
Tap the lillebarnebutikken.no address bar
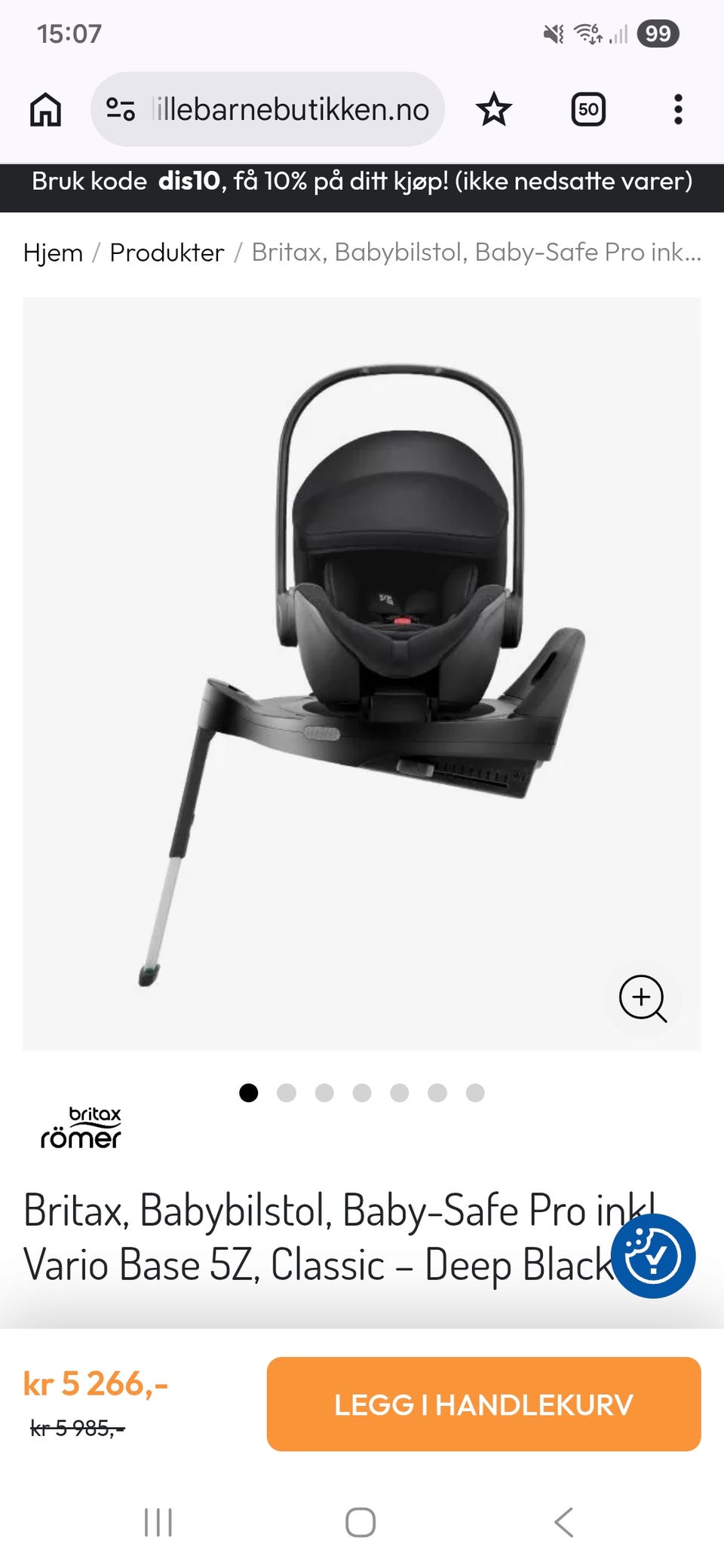[290, 110]
